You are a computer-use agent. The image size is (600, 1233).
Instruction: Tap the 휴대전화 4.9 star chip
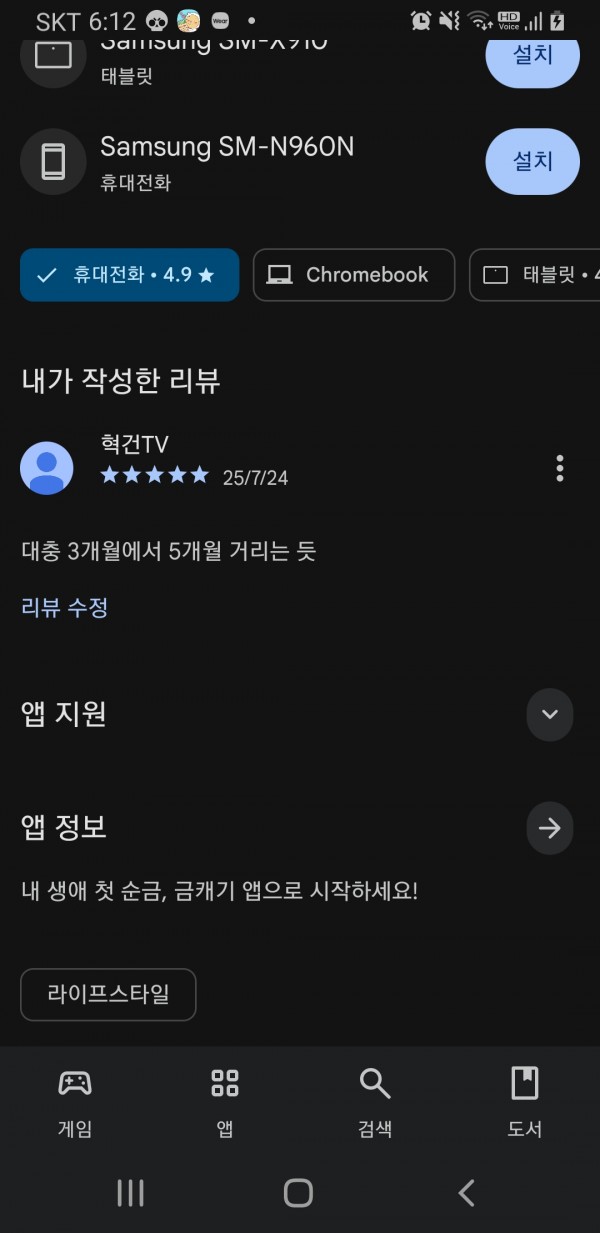130,275
